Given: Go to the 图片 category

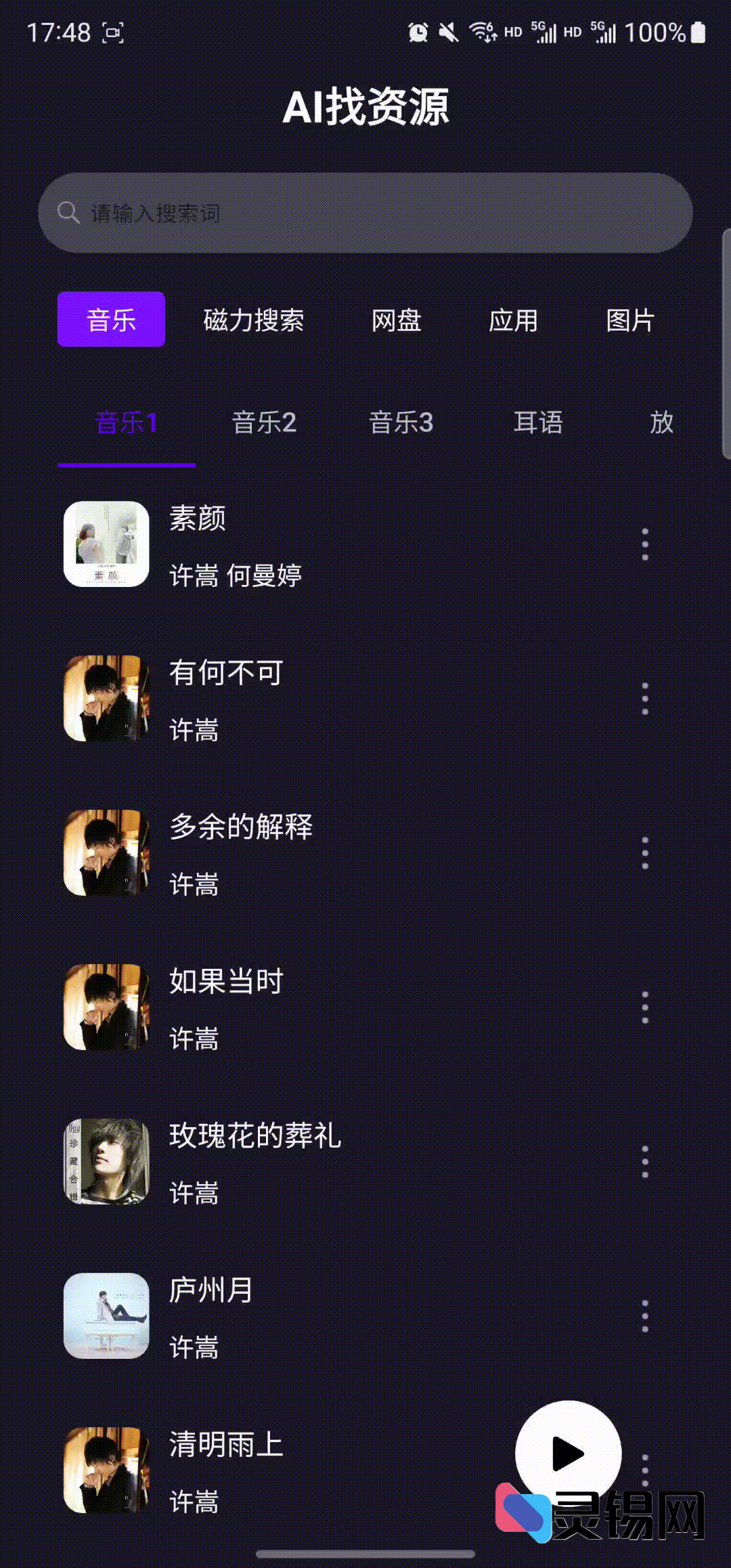Looking at the screenshot, I should click(630, 320).
